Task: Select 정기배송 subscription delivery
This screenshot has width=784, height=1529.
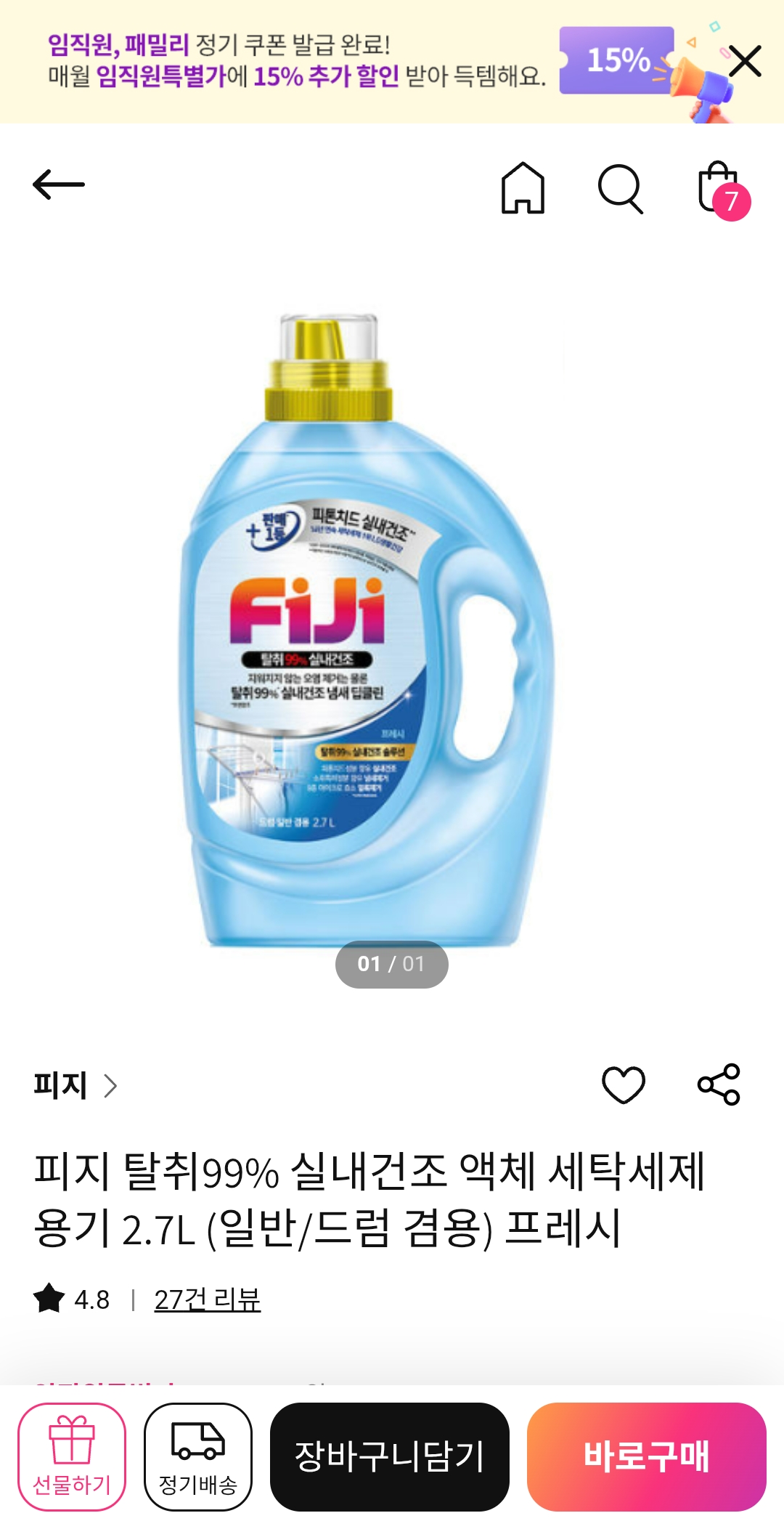Action: tap(198, 1456)
